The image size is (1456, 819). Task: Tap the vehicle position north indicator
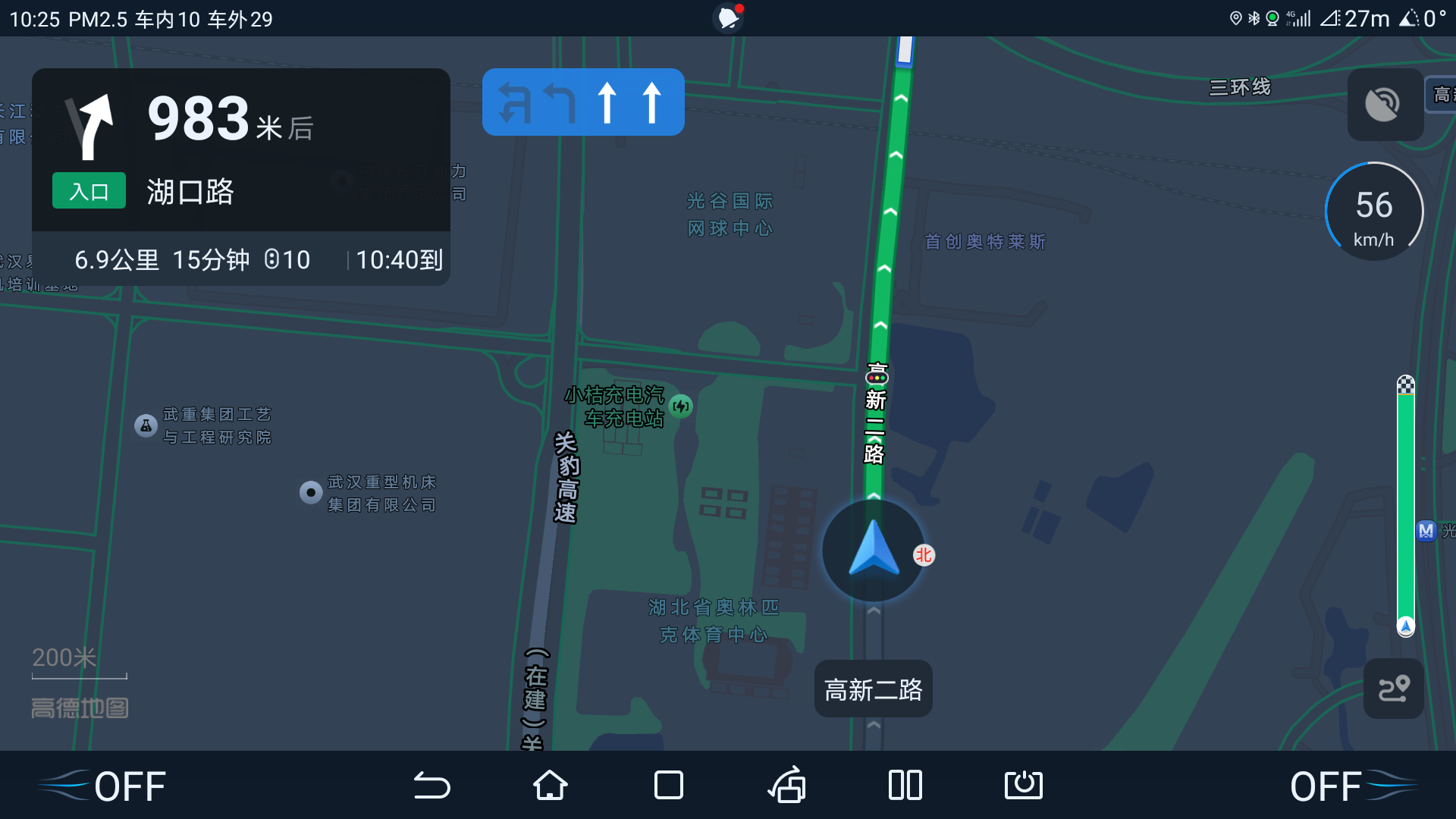point(924,555)
